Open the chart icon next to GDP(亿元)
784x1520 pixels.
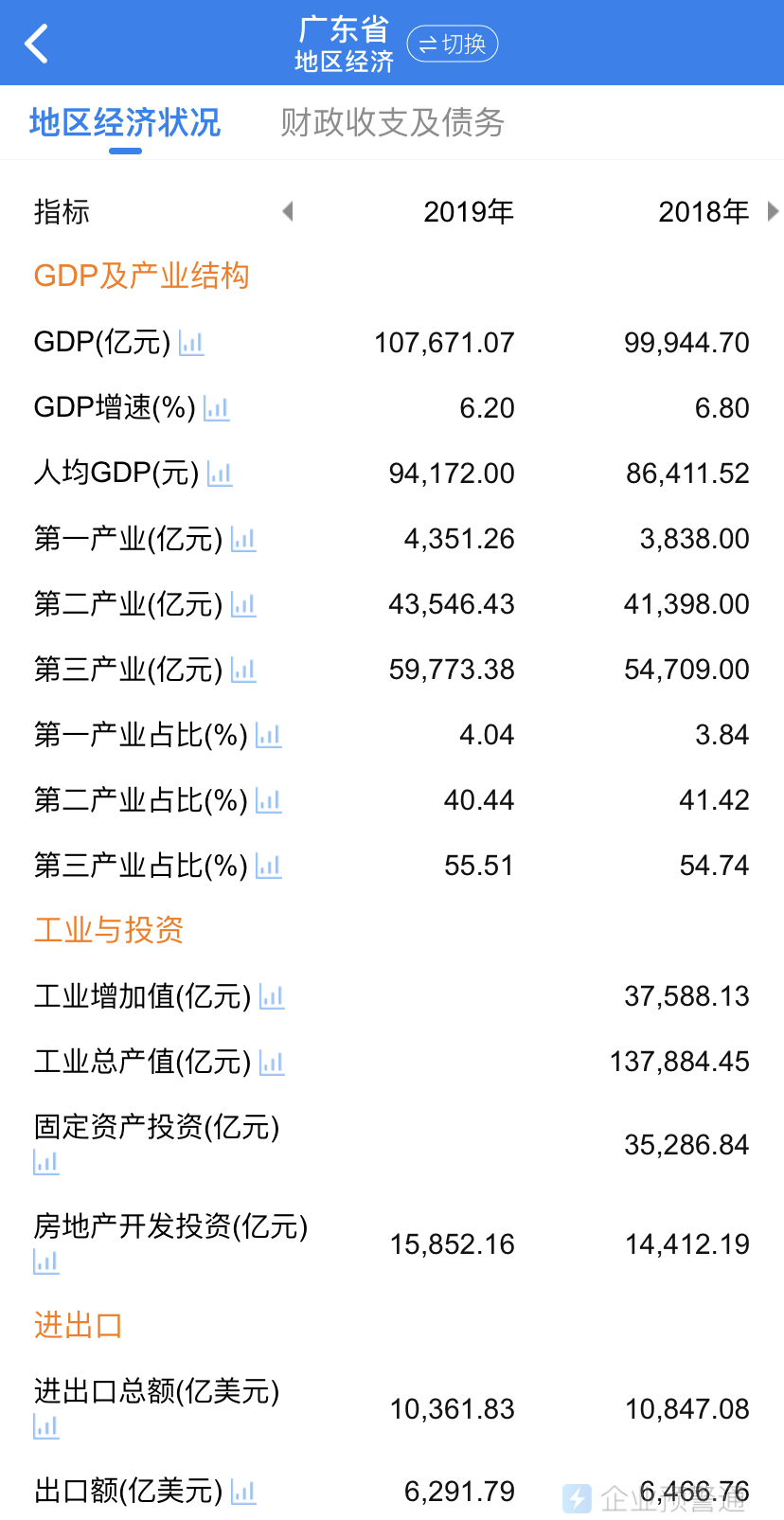191,343
